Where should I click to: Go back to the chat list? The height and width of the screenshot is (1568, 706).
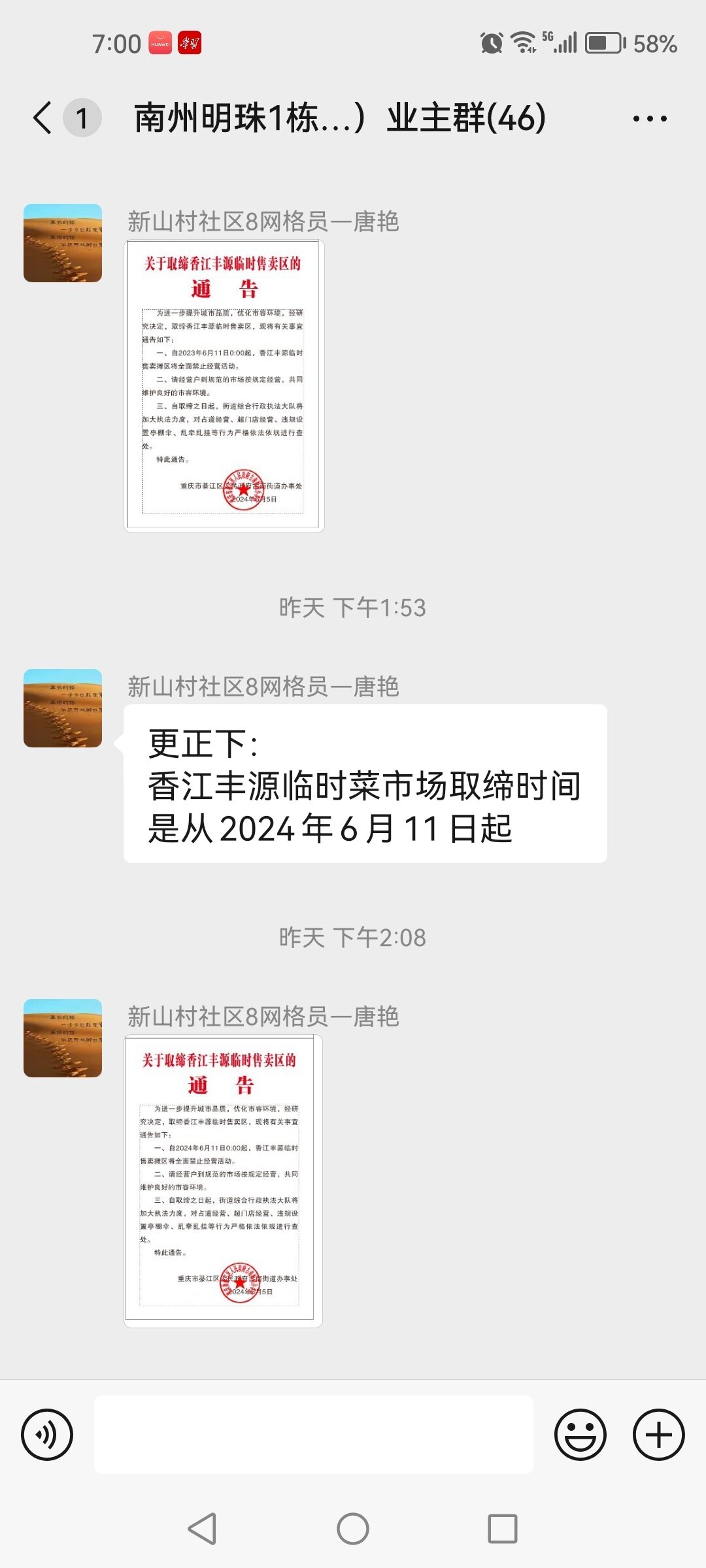(x=43, y=118)
